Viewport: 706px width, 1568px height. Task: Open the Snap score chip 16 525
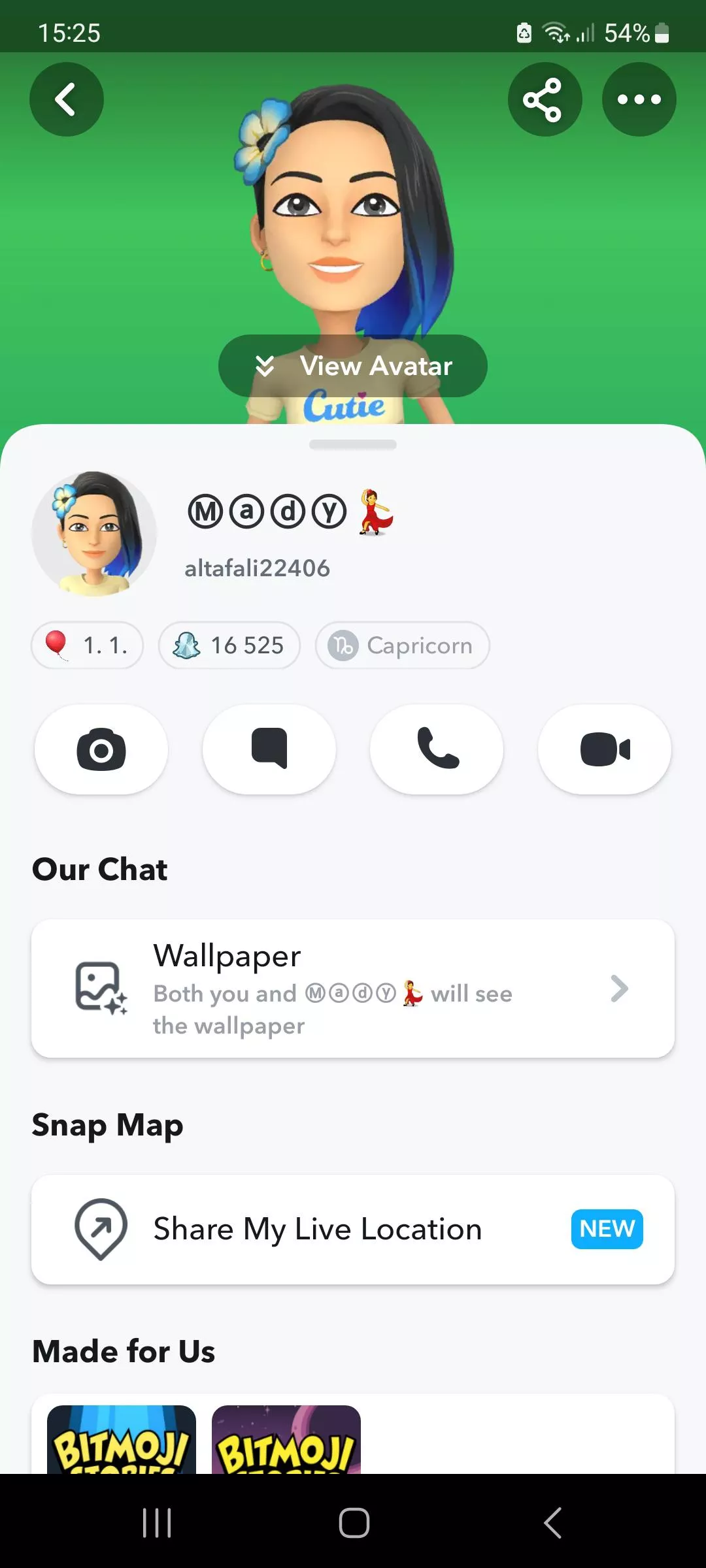[x=229, y=645]
